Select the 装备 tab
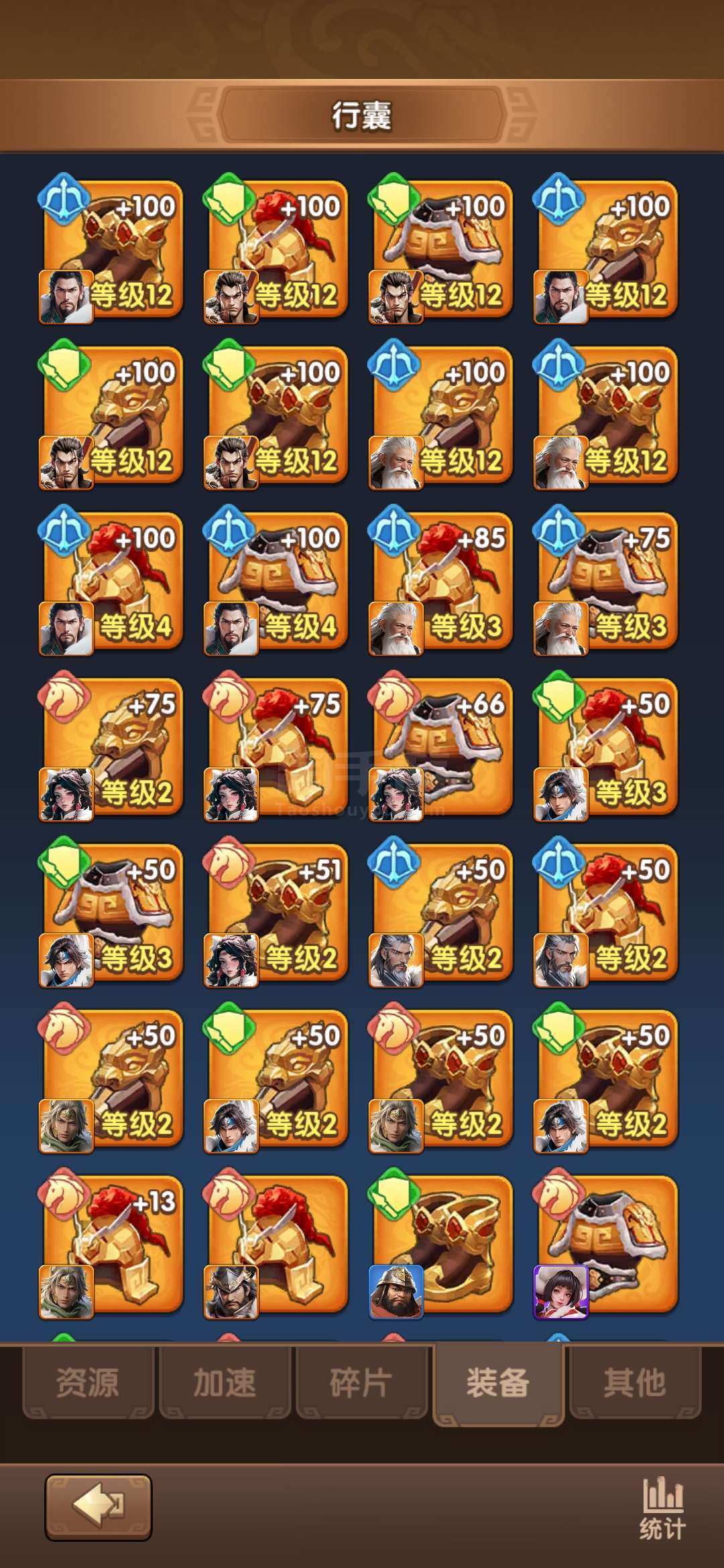The image size is (724, 1568). (498, 1384)
